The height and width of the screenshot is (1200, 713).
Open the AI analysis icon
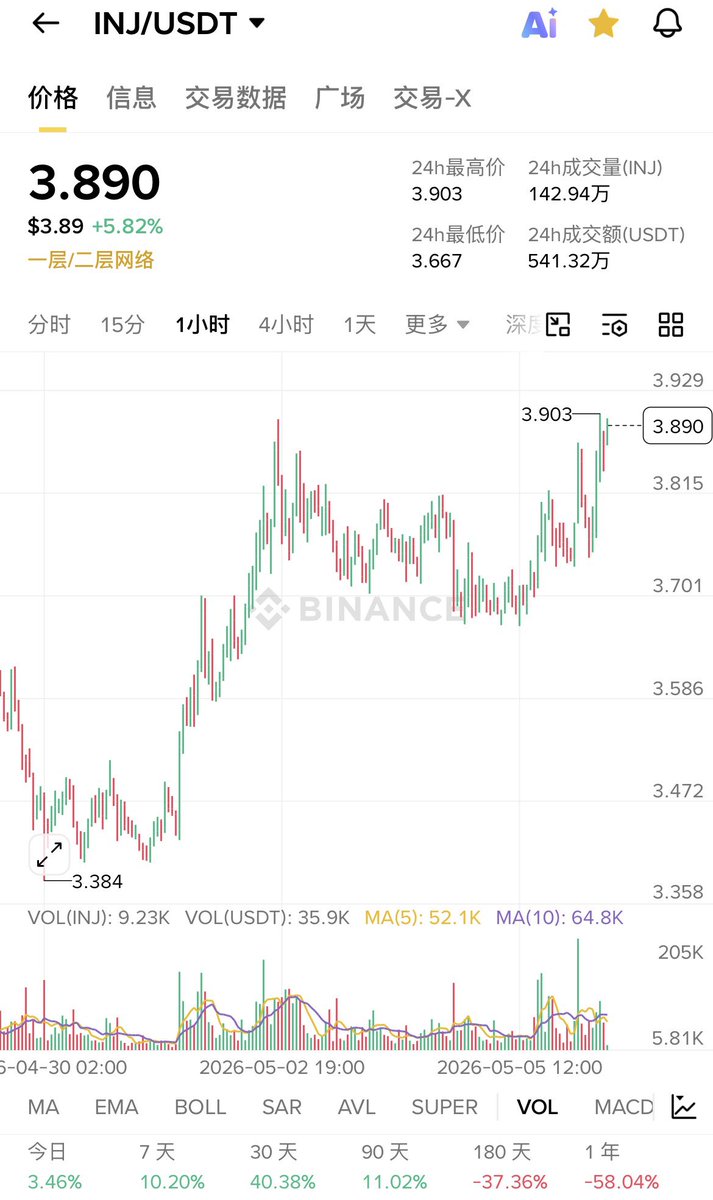[539, 24]
